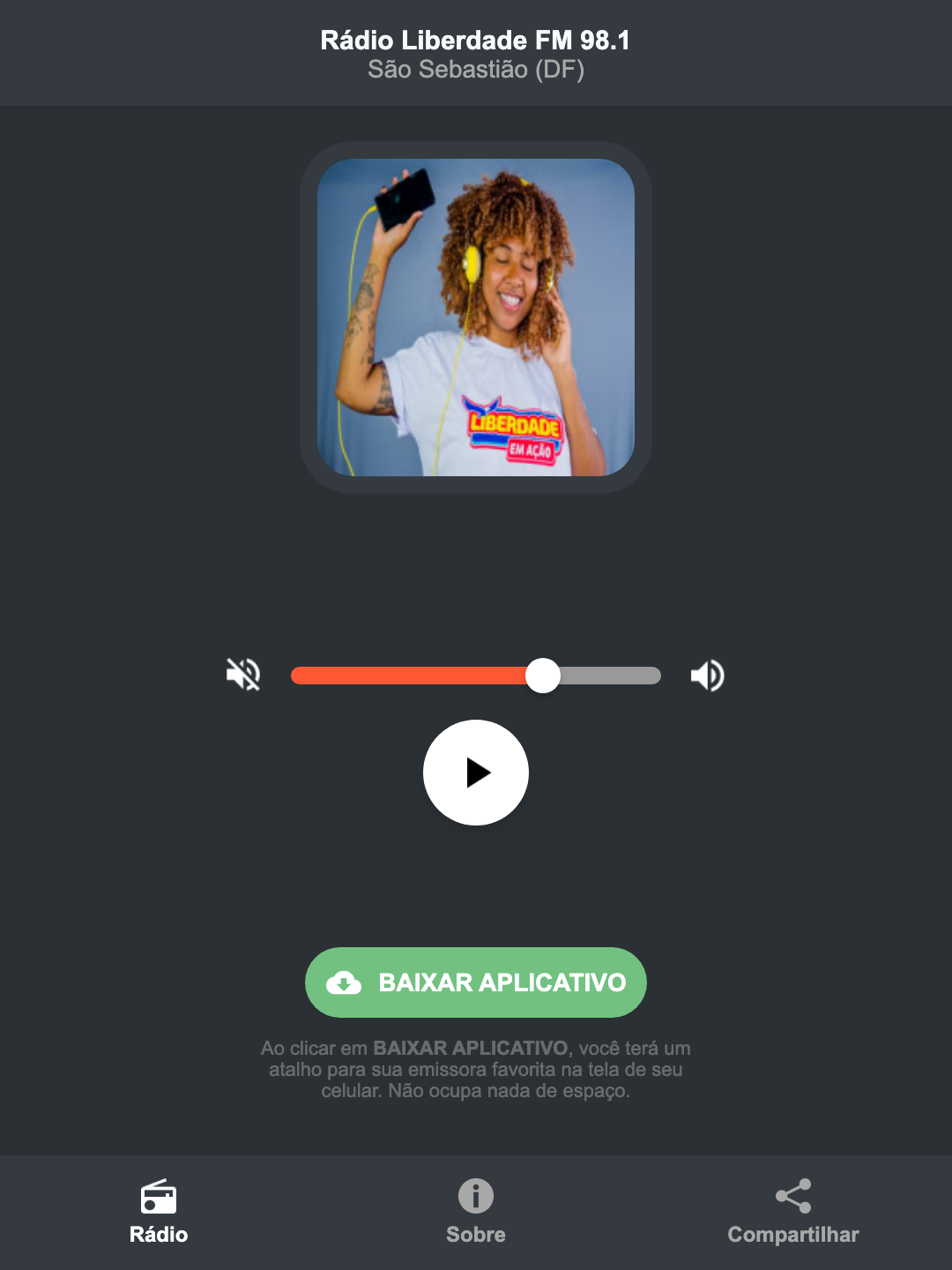Mute the radio audio volume
The image size is (952, 1270).
pyautogui.click(x=243, y=675)
